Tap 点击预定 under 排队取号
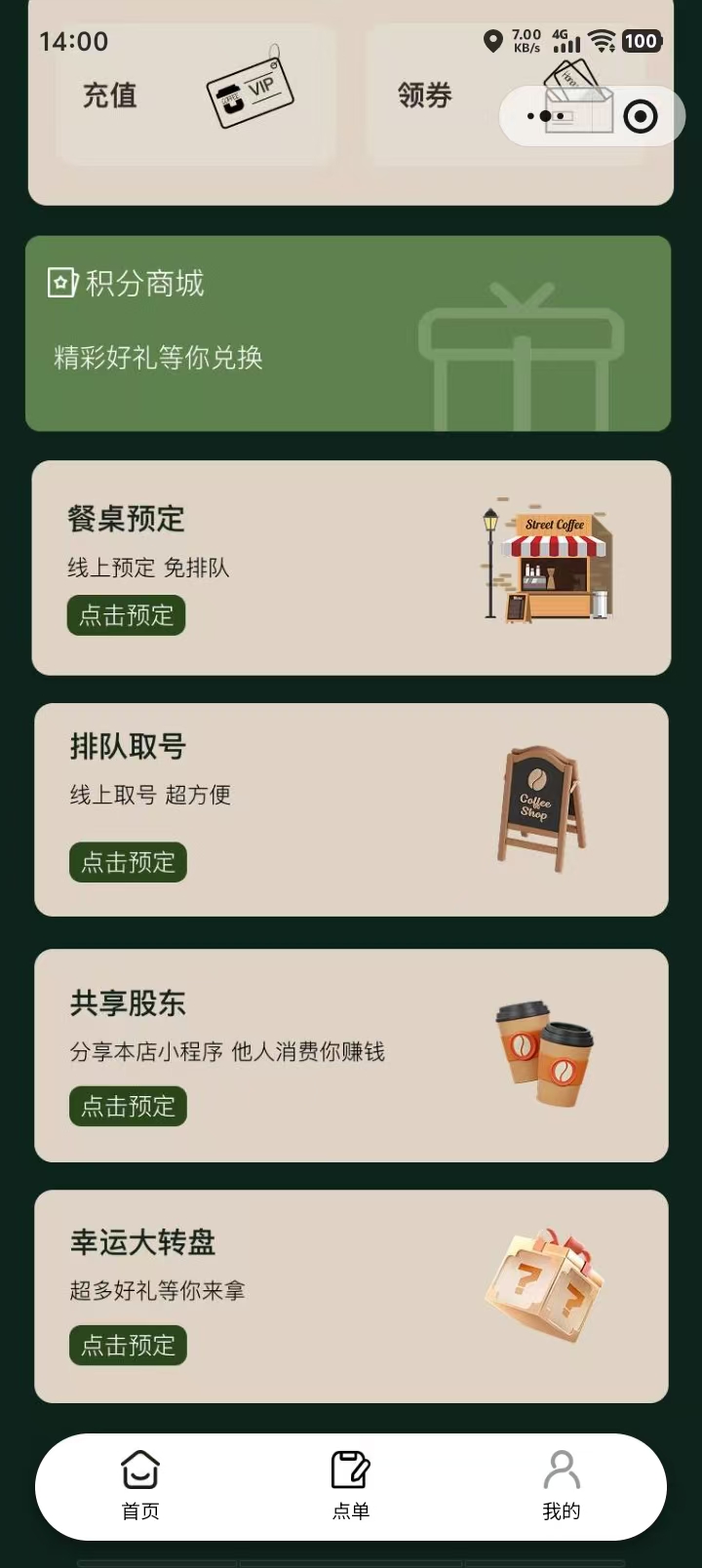Viewport: 702px width, 1568px height. point(128,862)
